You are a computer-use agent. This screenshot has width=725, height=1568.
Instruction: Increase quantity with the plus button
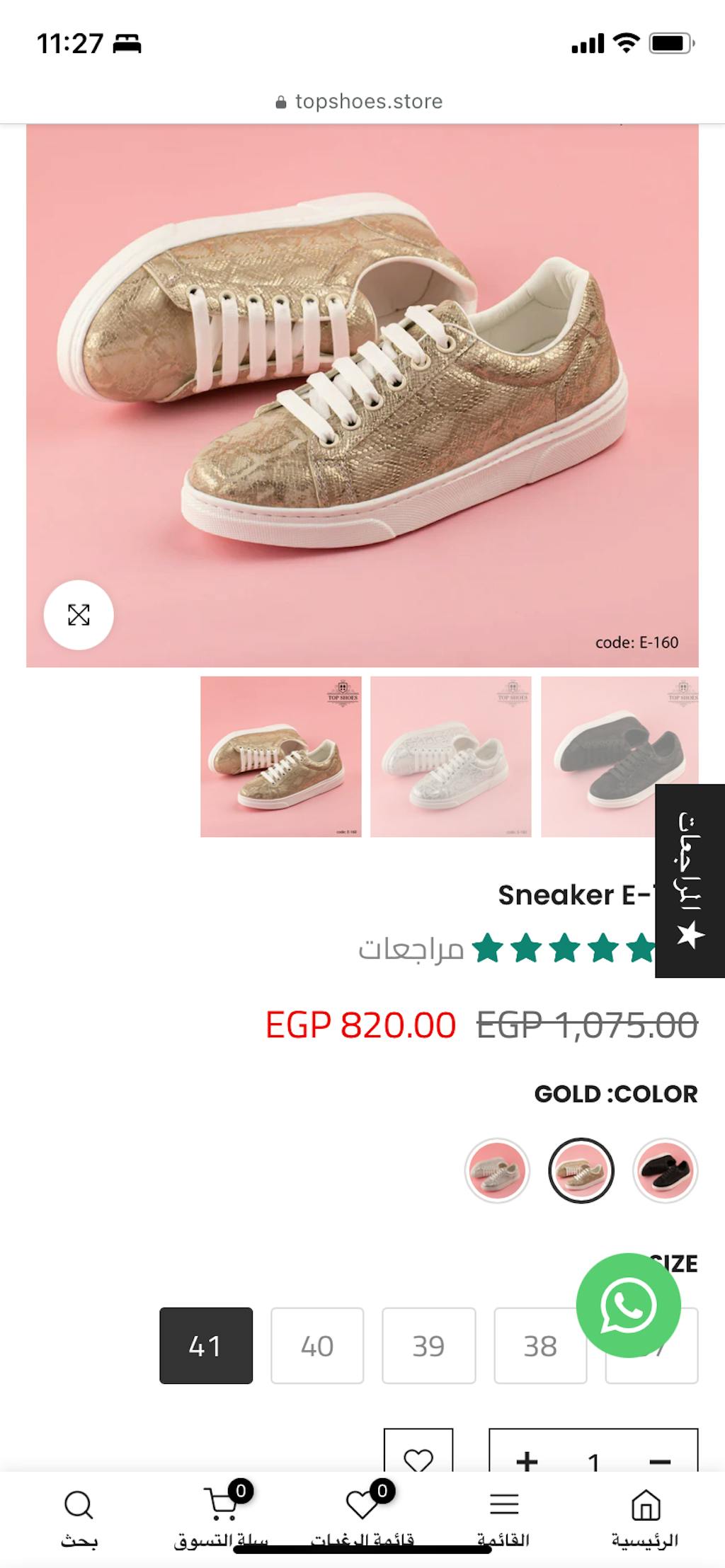point(527,1460)
